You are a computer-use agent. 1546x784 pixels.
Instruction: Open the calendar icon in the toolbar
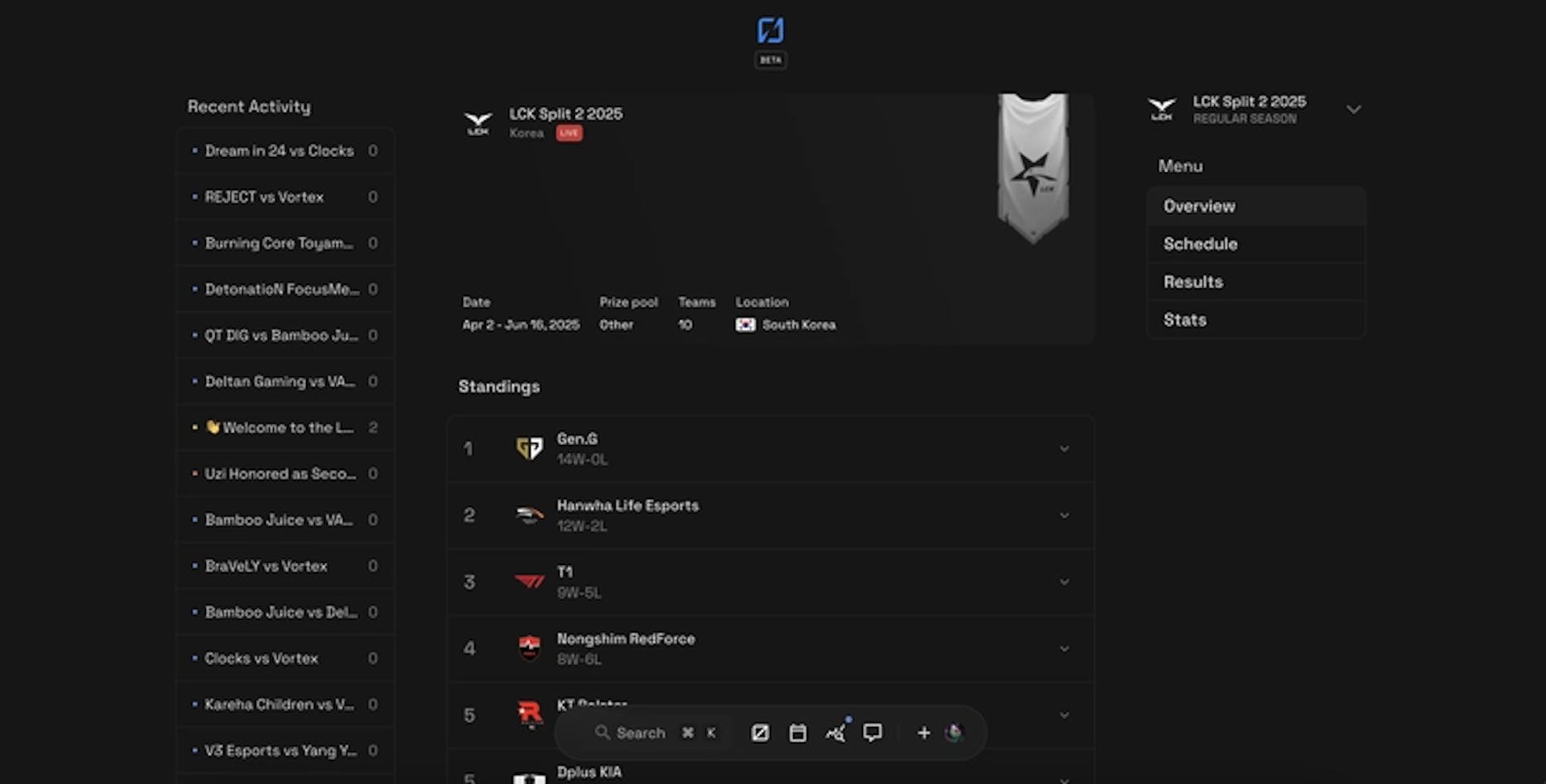[x=797, y=732]
